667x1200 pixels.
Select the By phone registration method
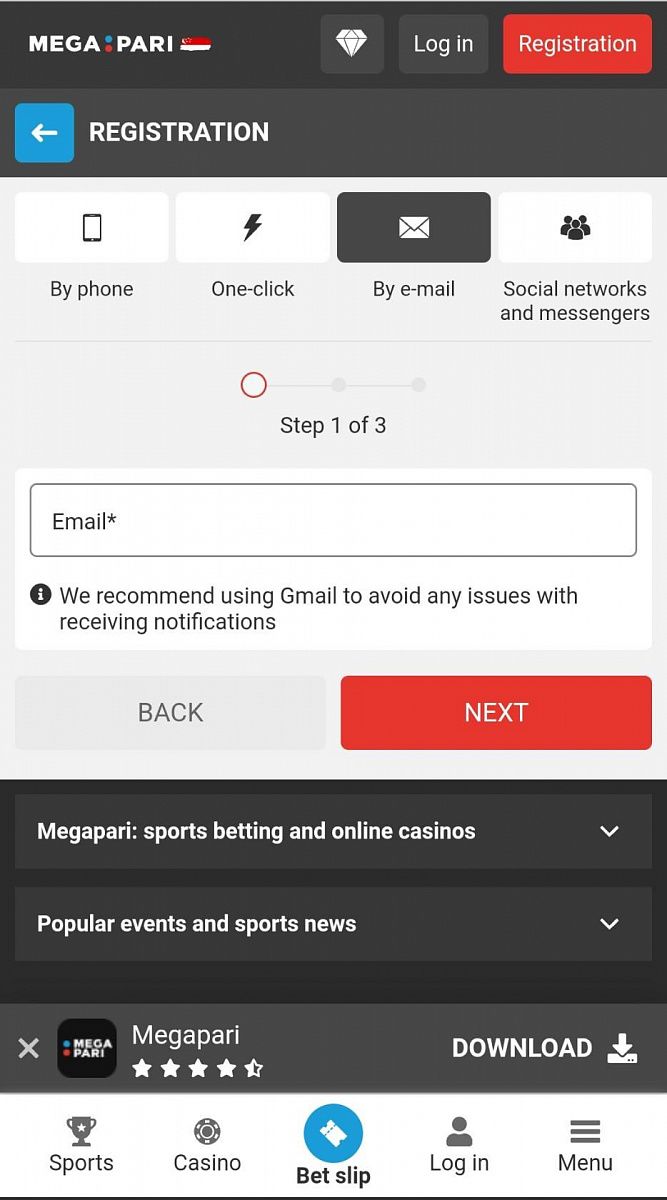(x=92, y=228)
